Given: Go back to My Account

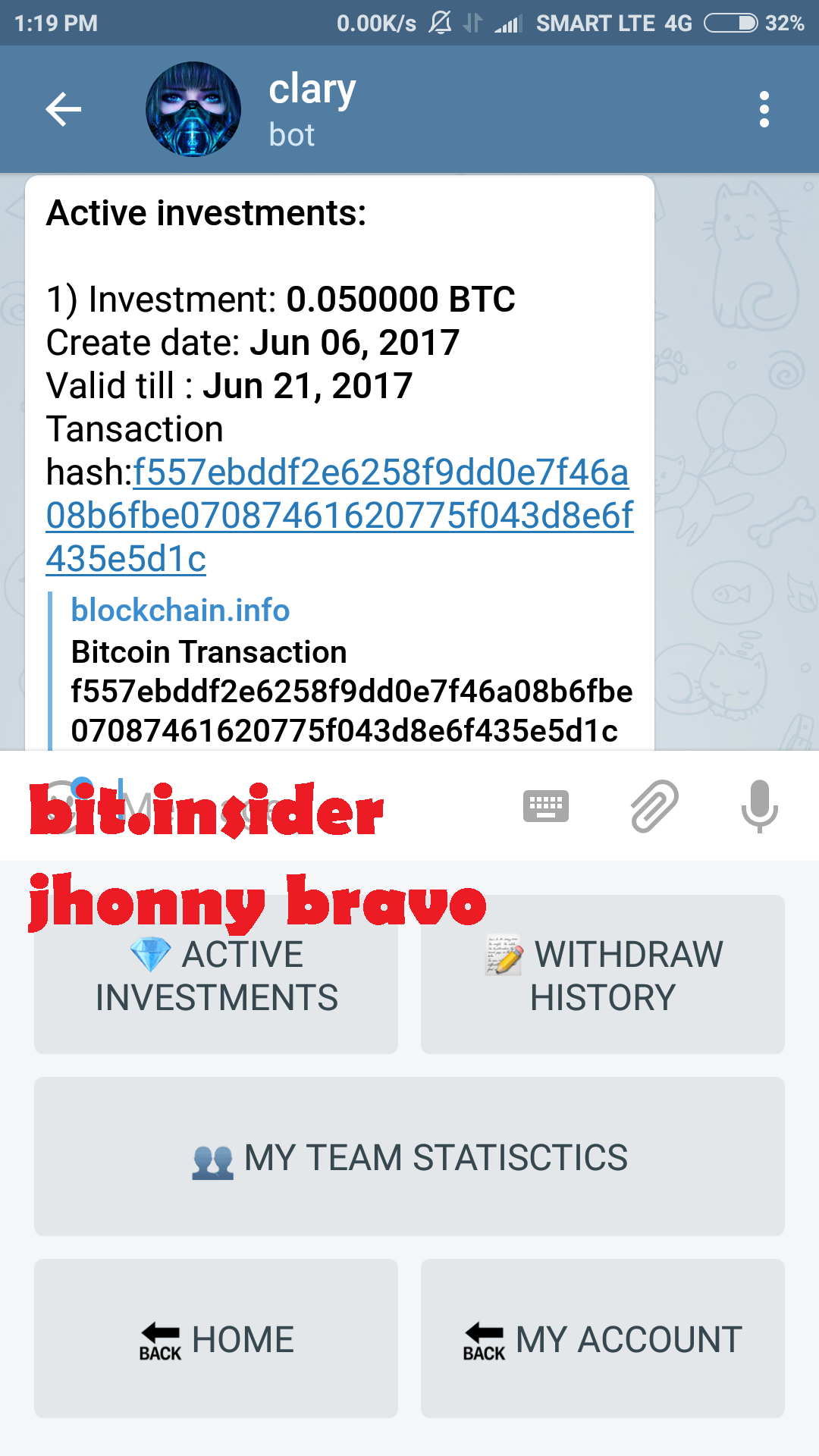Looking at the screenshot, I should (603, 1338).
